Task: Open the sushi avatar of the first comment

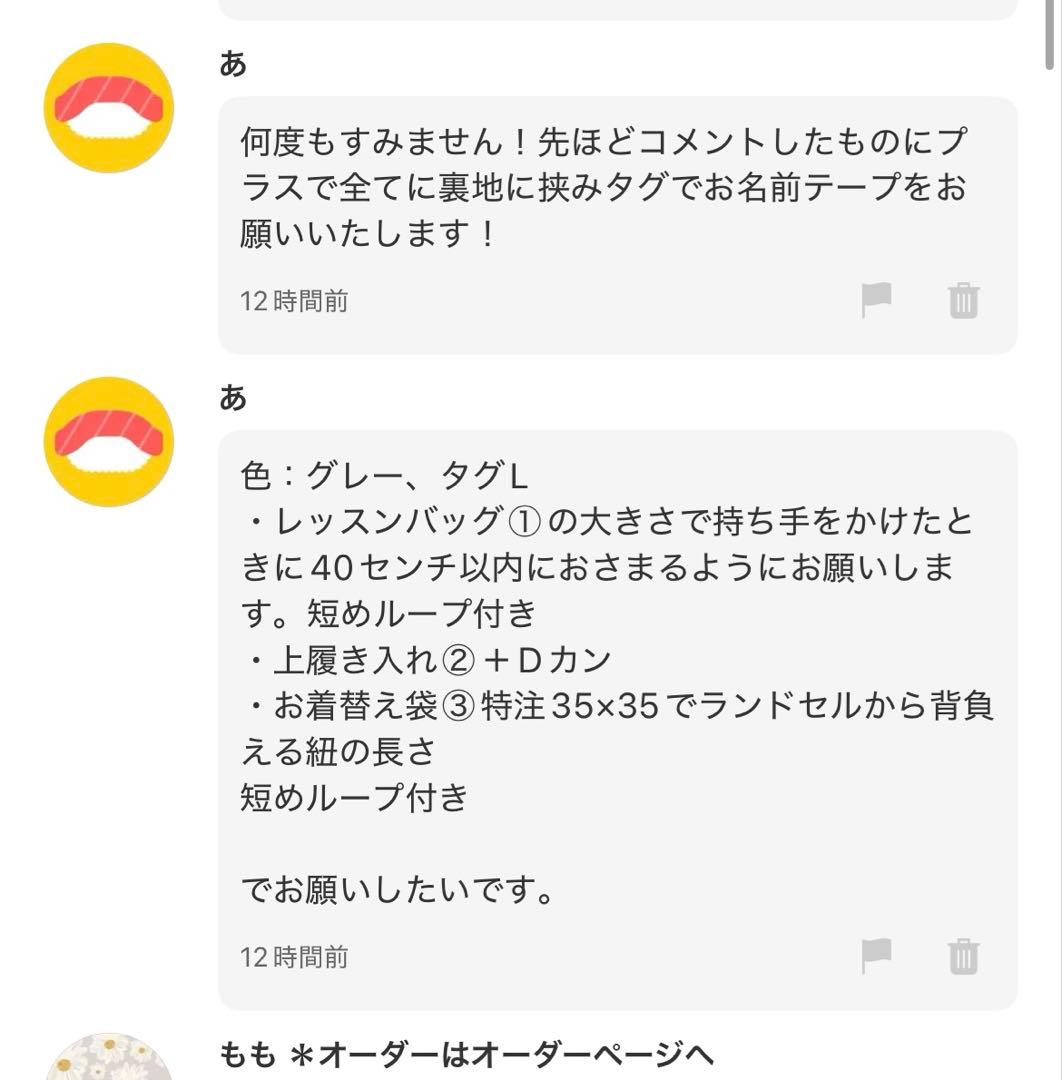Action: (x=108, y=108)
